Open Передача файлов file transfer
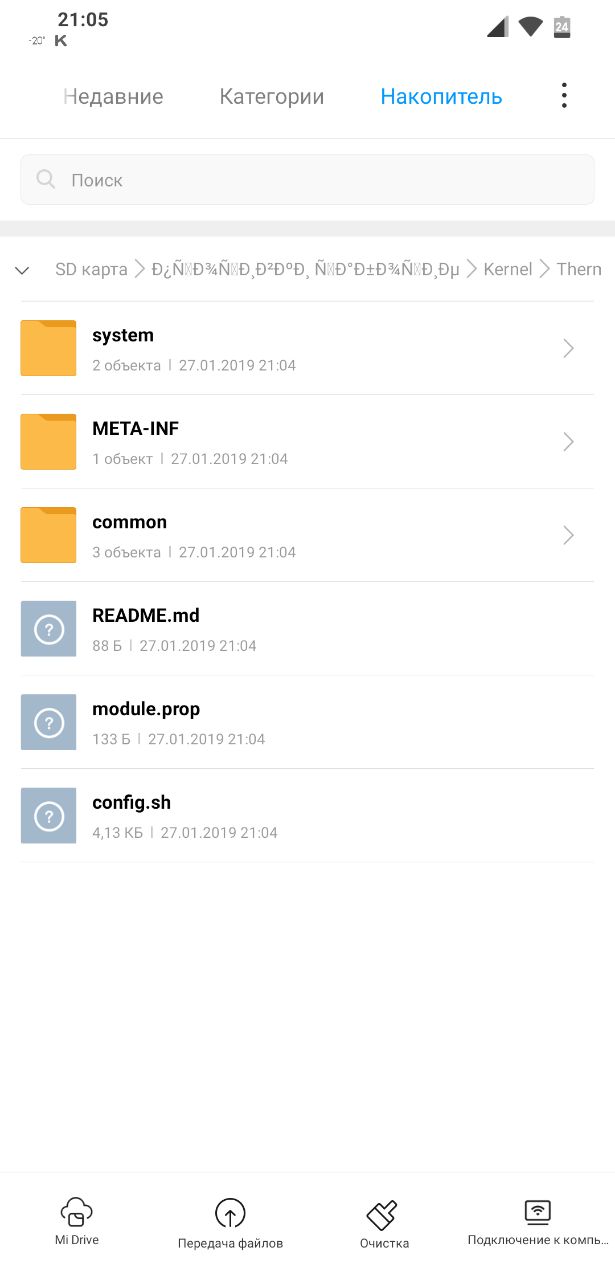This screenshot has width=615, height=1280. pyautogui.click(x=230, y=1224)
